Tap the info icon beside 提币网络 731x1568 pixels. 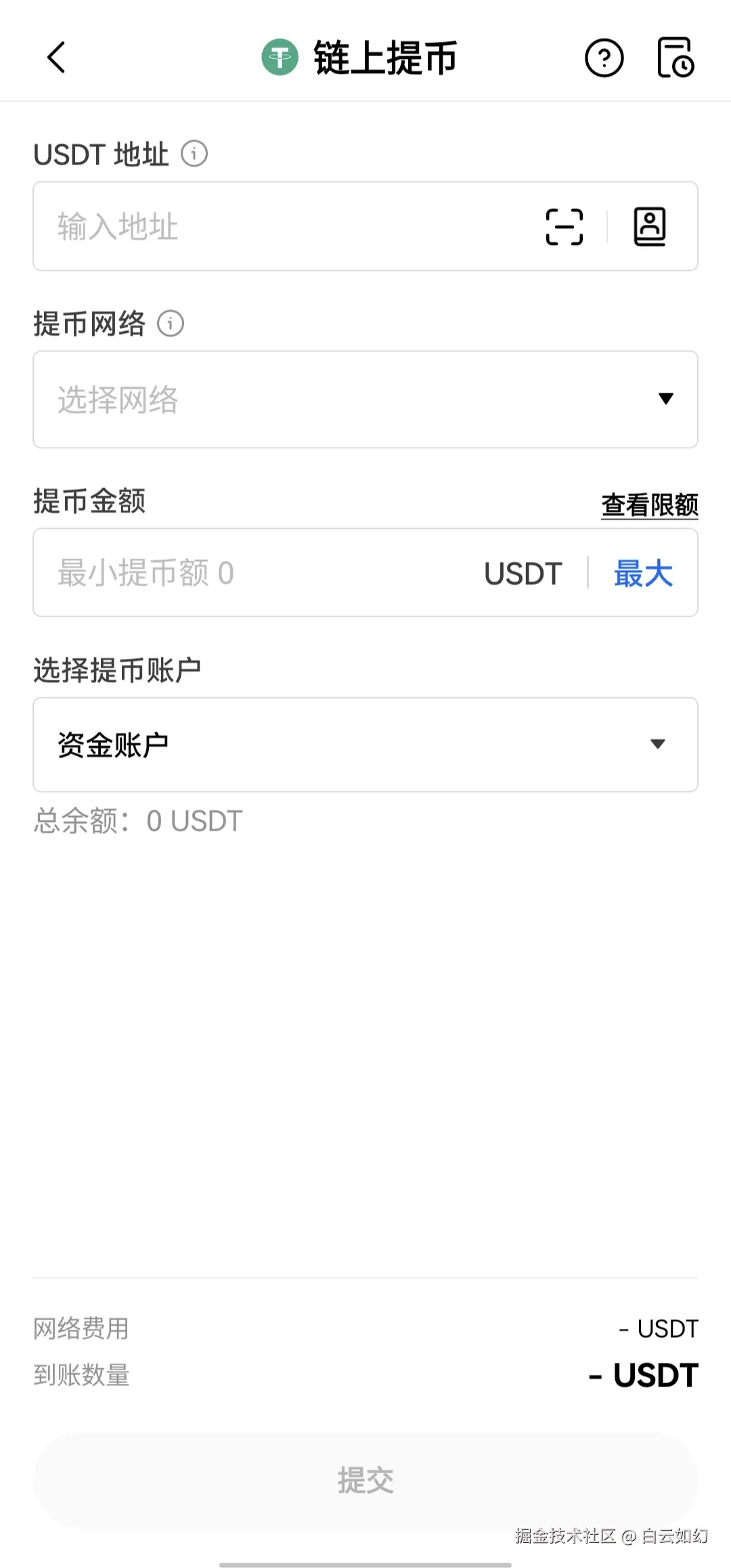pyautogui.click(x=171, y=324)
